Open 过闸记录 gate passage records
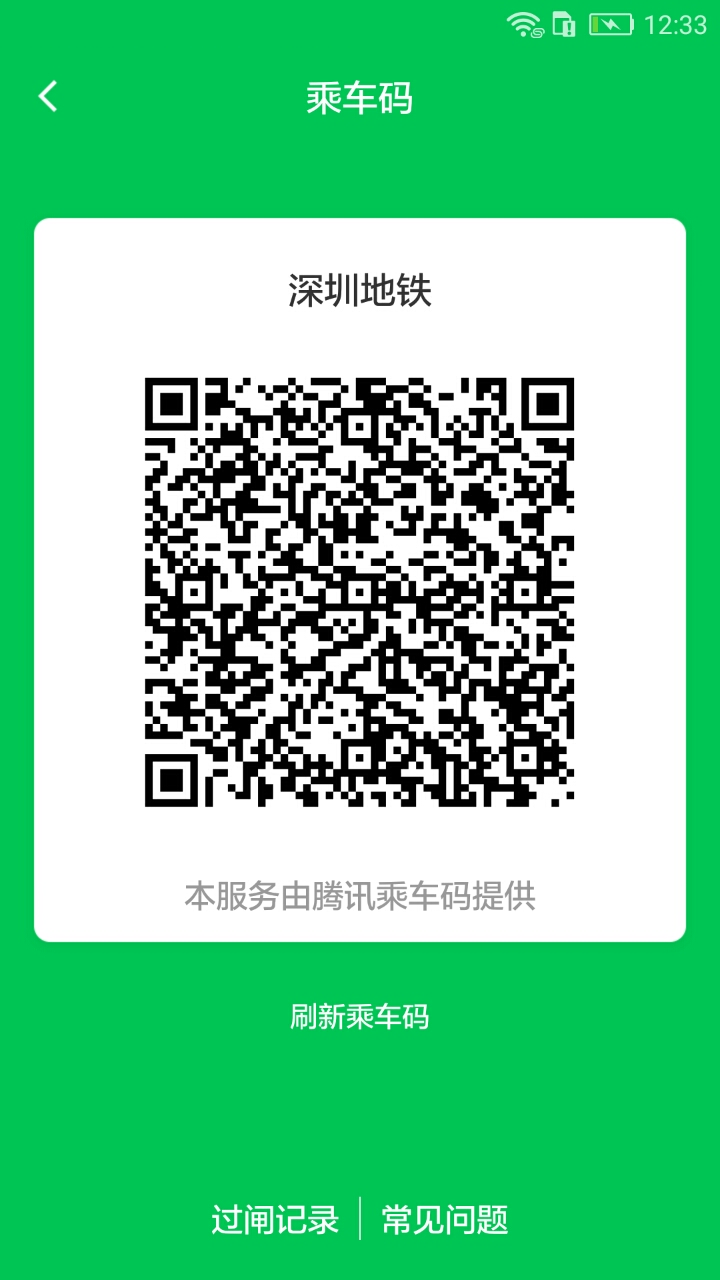The width and height of the screenshot is (720, 1280). 275,1219
